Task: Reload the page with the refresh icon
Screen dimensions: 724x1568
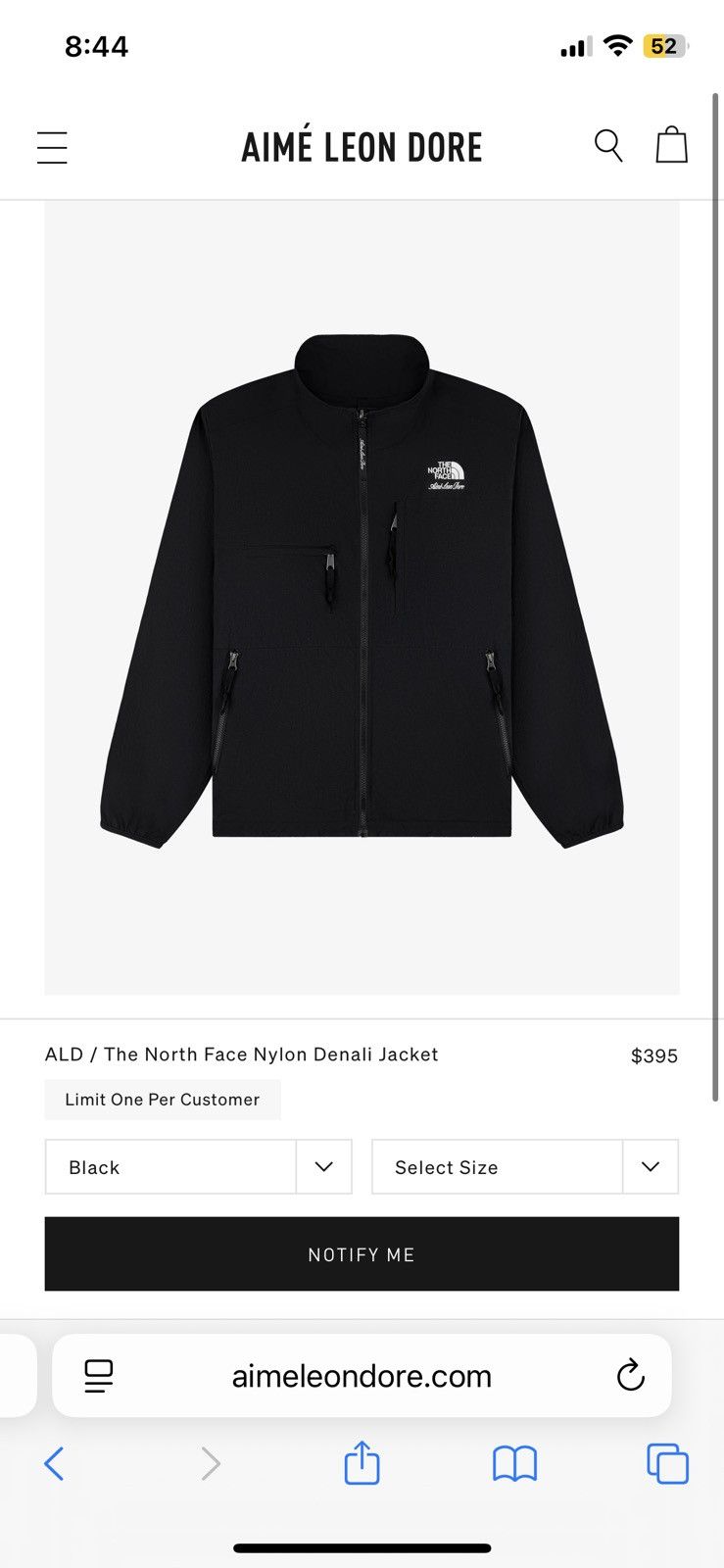Action: (630, 1376)
